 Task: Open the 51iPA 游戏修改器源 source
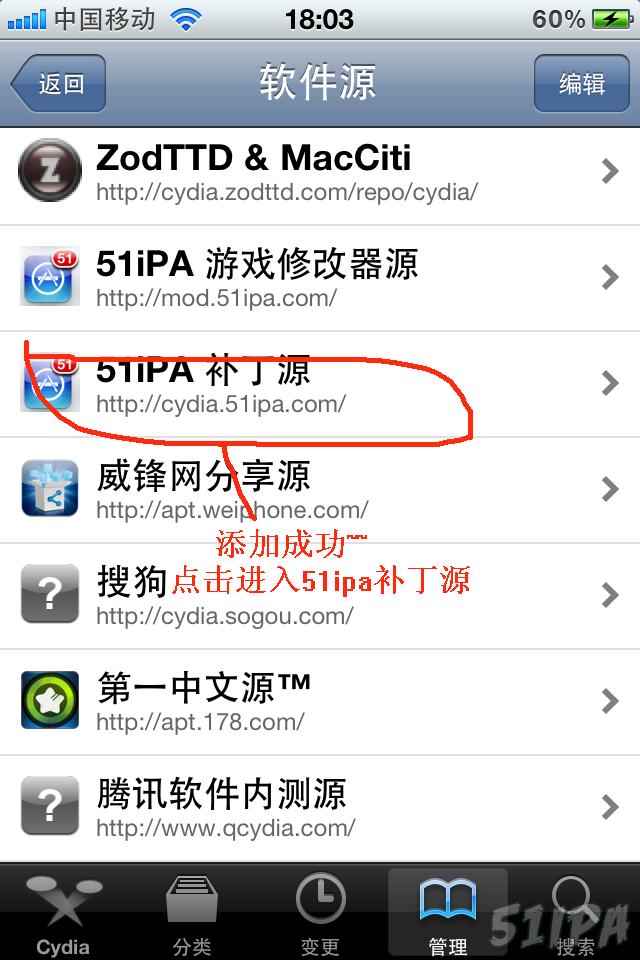point(320,278)
